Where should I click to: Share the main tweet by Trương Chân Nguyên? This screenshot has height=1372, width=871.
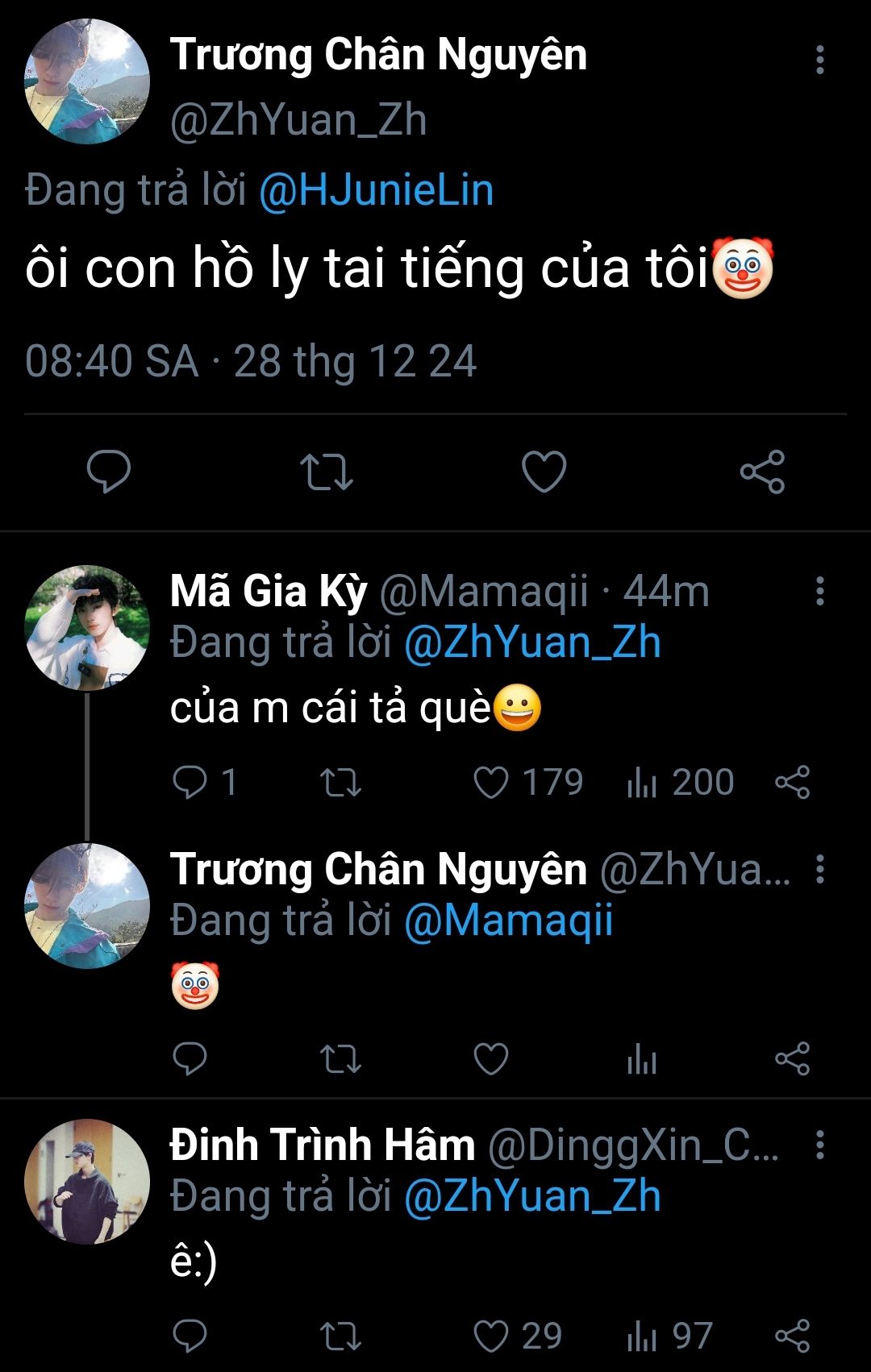point(762,472)
